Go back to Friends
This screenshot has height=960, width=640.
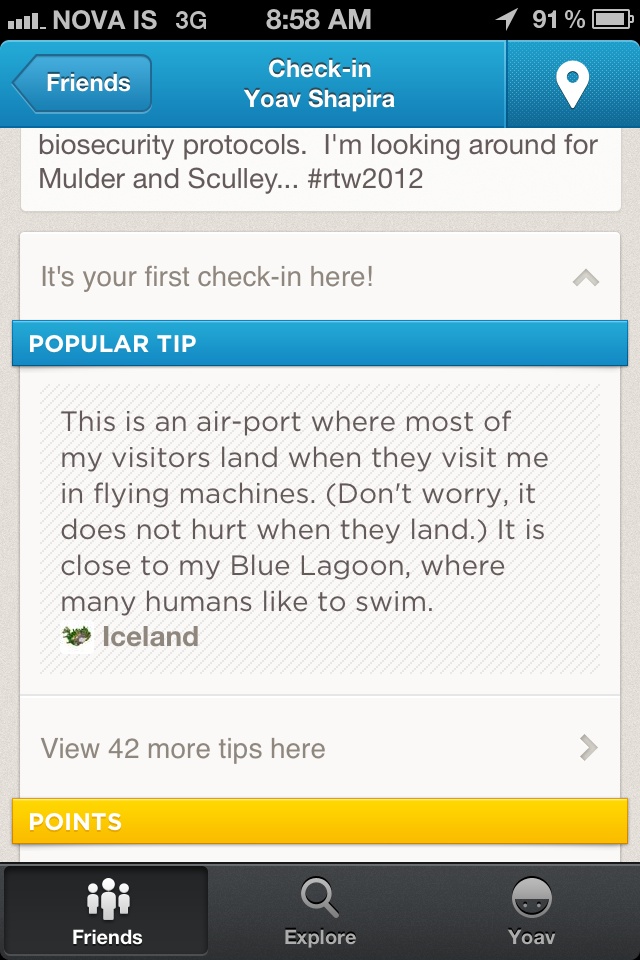[x=84, y=83]
